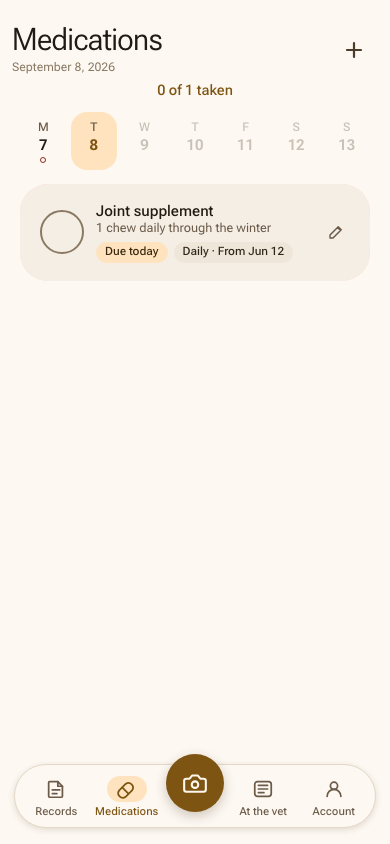
Task: Mark Joint supplement as taken
Action: [62, 232]
